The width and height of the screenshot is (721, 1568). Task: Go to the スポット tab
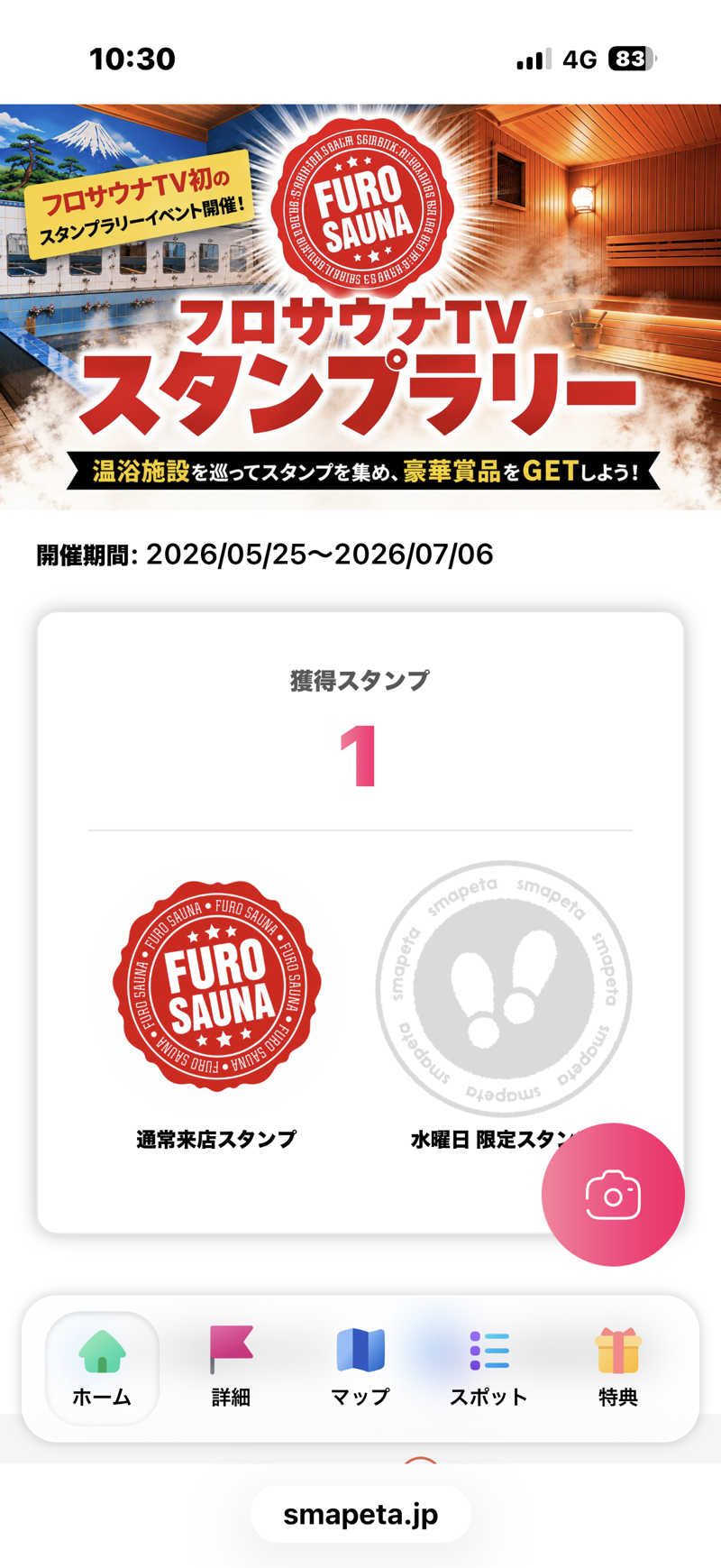pos(488,1368)
